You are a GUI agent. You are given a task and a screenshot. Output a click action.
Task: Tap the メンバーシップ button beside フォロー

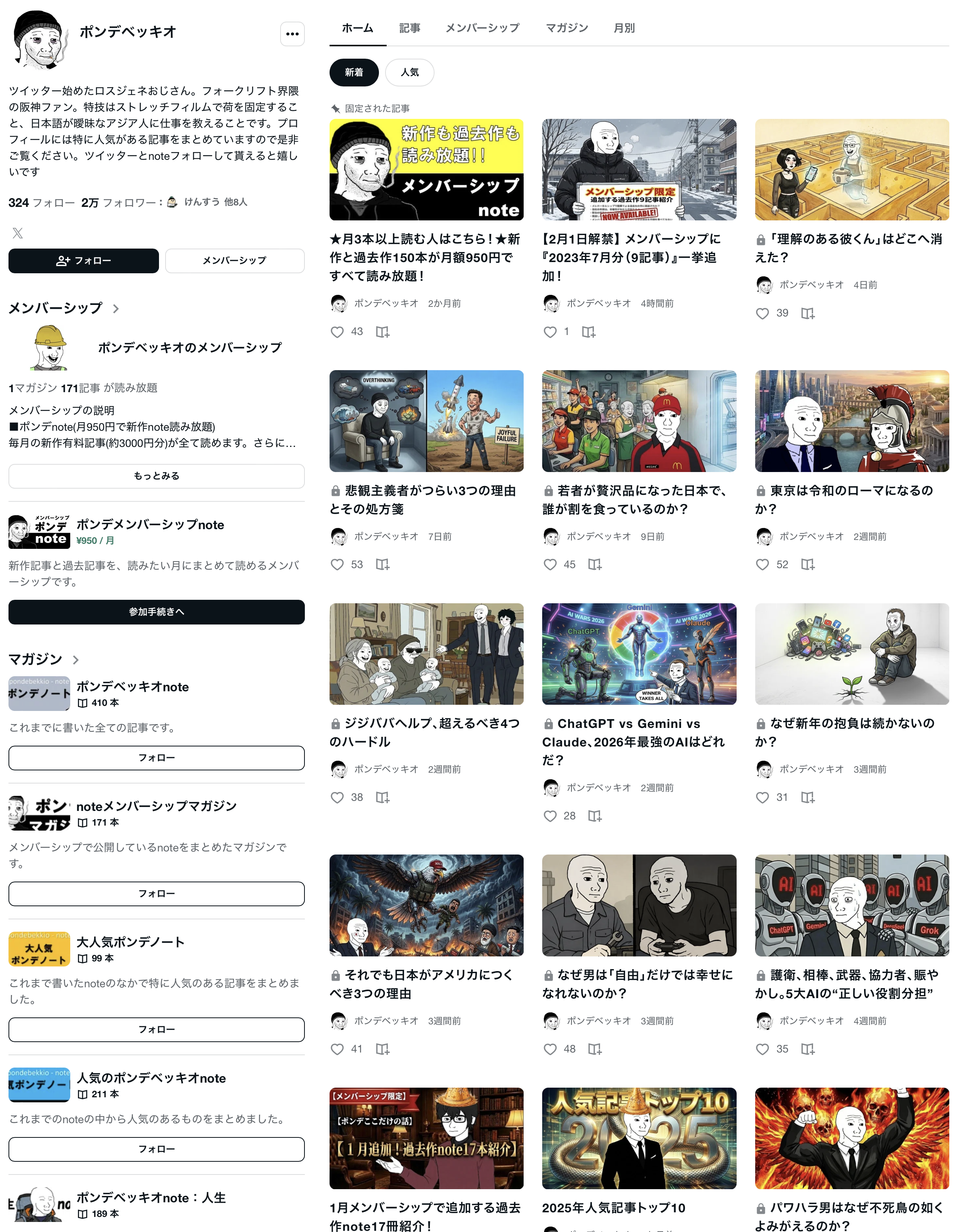pyautogui.click(x=235, y=261)
